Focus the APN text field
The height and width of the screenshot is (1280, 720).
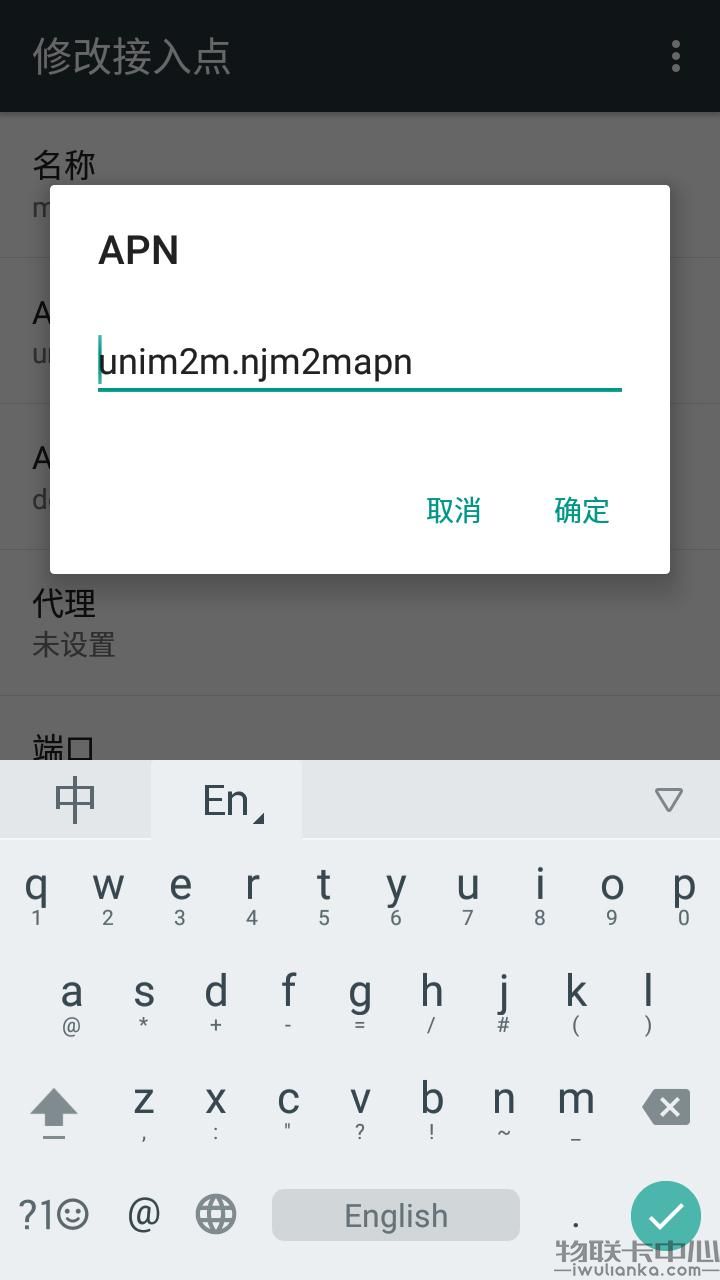360,362
